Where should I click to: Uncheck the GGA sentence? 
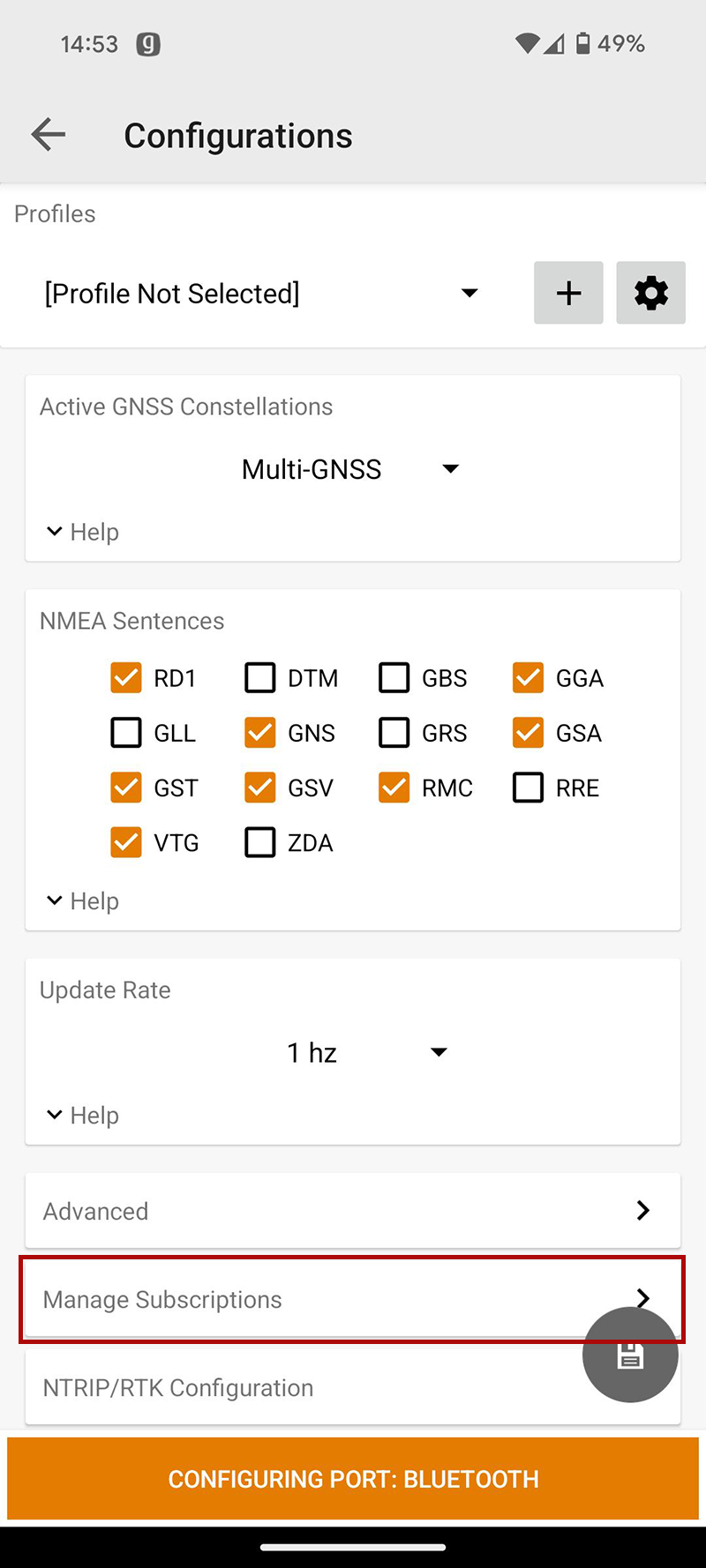(529, 678)
